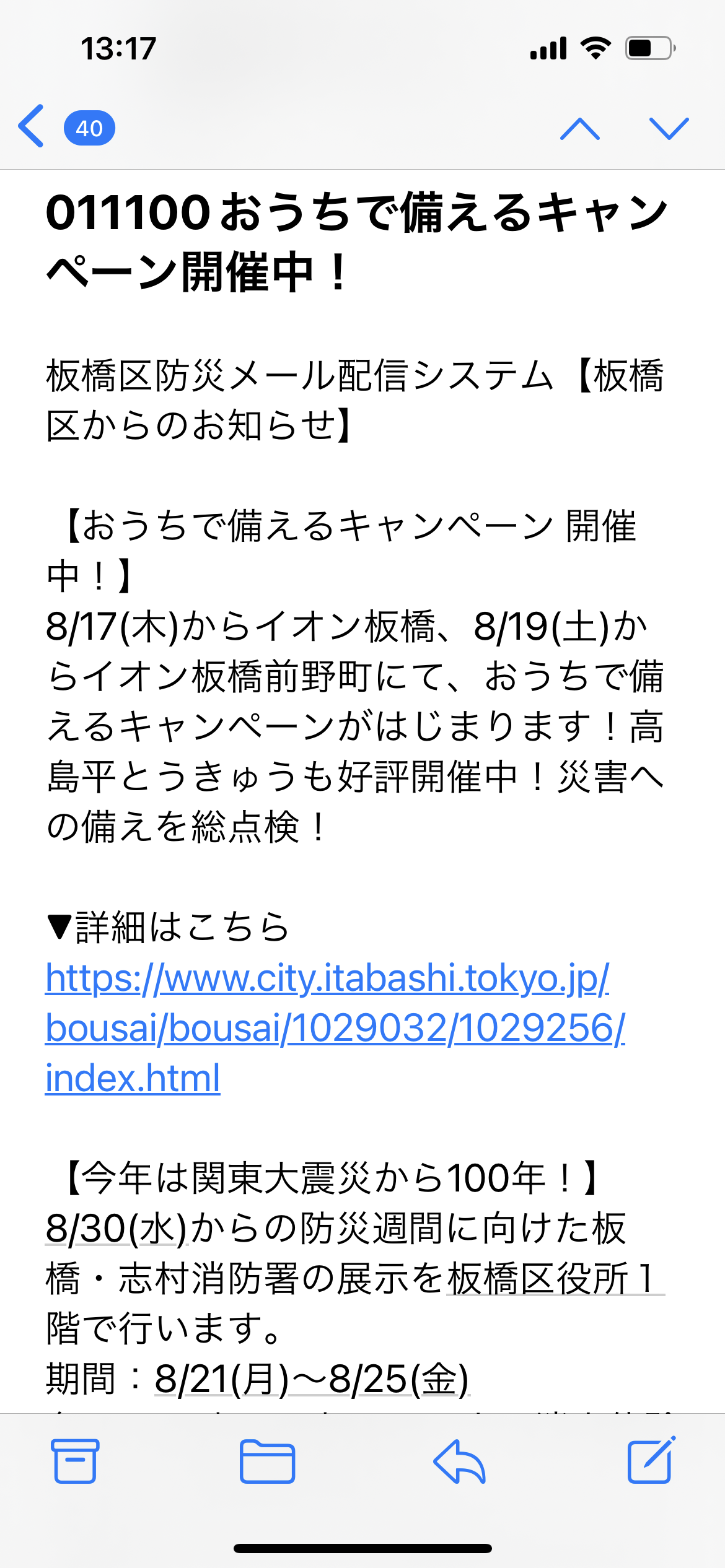Archive this email
Image resolution: width=725 pixels, height=1568 pixels.
pyautogui.click(x=74, y=1461)
